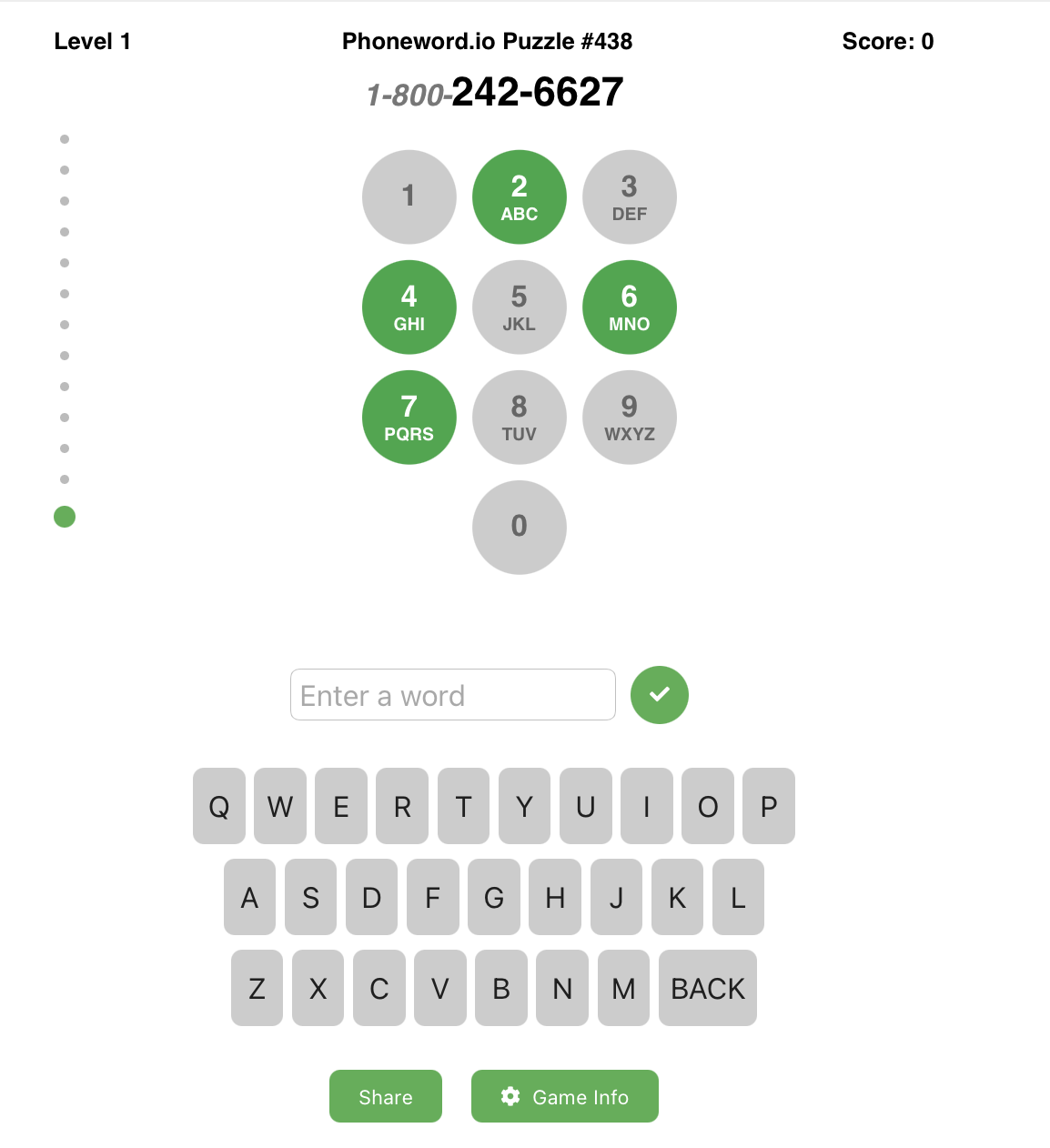This screenshot has width=1050, height=1148.
Task: Share the puzzle
Action: click(x=385, y=1096)
